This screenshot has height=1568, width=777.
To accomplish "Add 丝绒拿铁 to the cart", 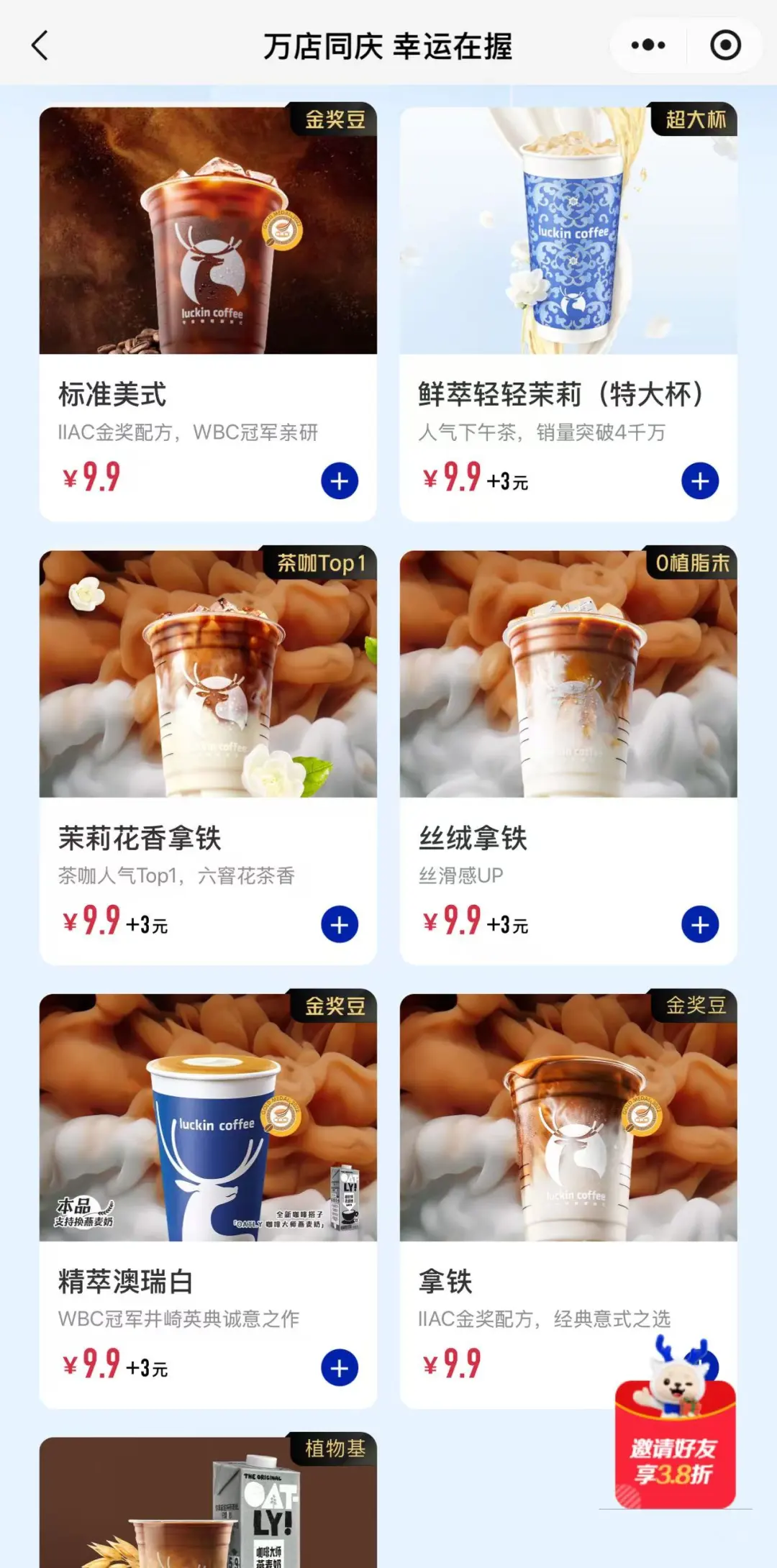I will [700, 925].
